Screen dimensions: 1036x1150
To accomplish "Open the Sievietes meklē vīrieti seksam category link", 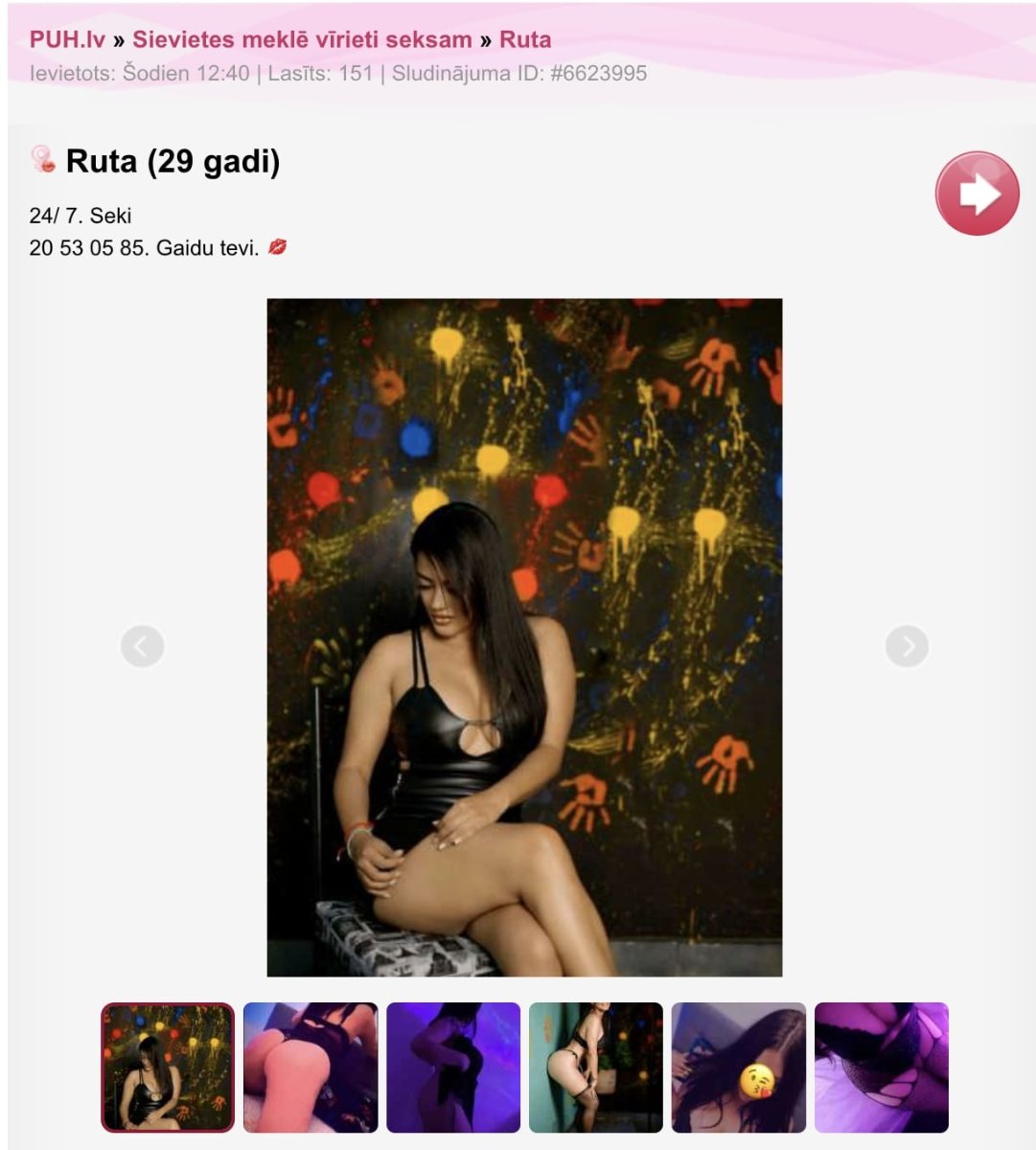I will click(302, 40).
